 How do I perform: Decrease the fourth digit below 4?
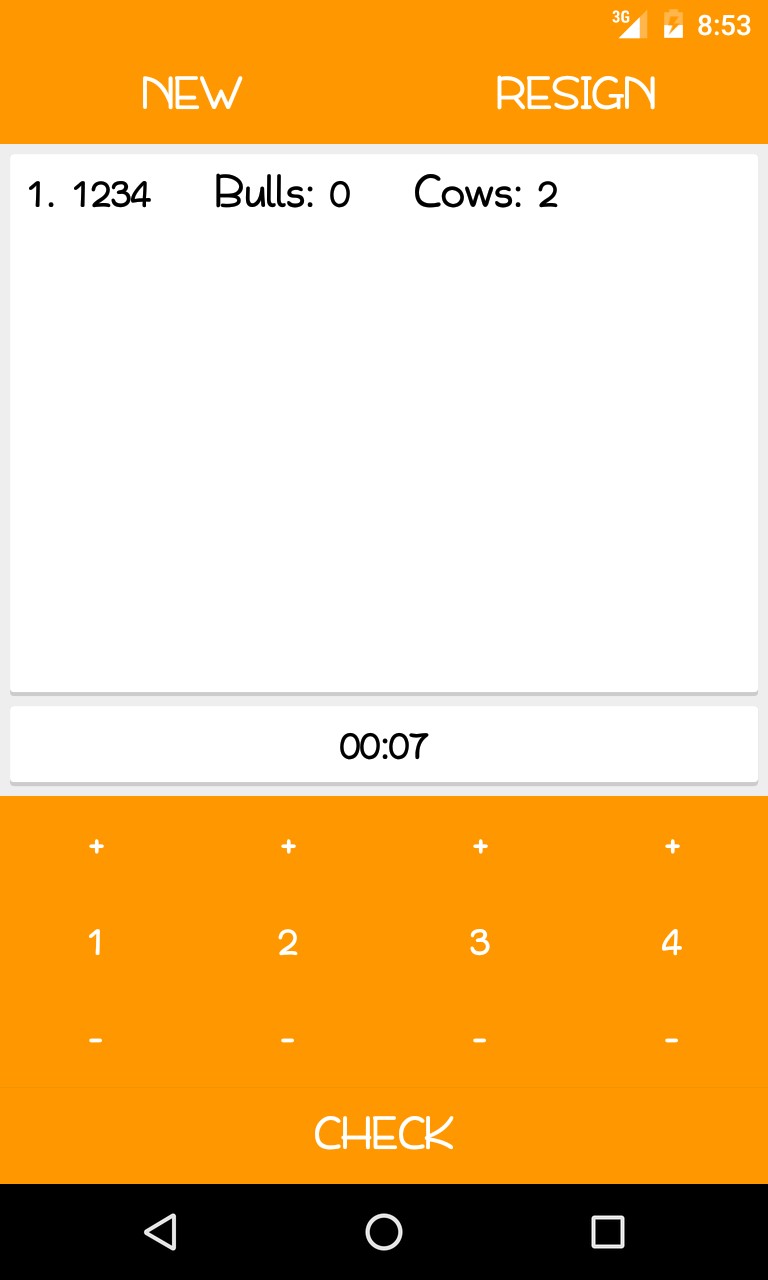tap(672, 1040)
